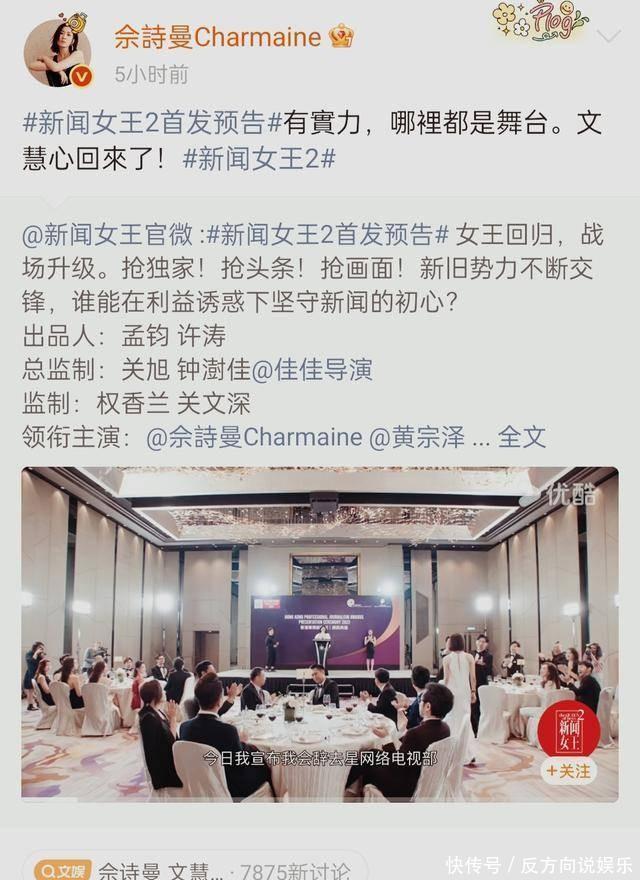Open the #新闻女王2# hashtag
The width and height of the screenshot is (640, 880).
pyautogui.click(x=259, y=158)
